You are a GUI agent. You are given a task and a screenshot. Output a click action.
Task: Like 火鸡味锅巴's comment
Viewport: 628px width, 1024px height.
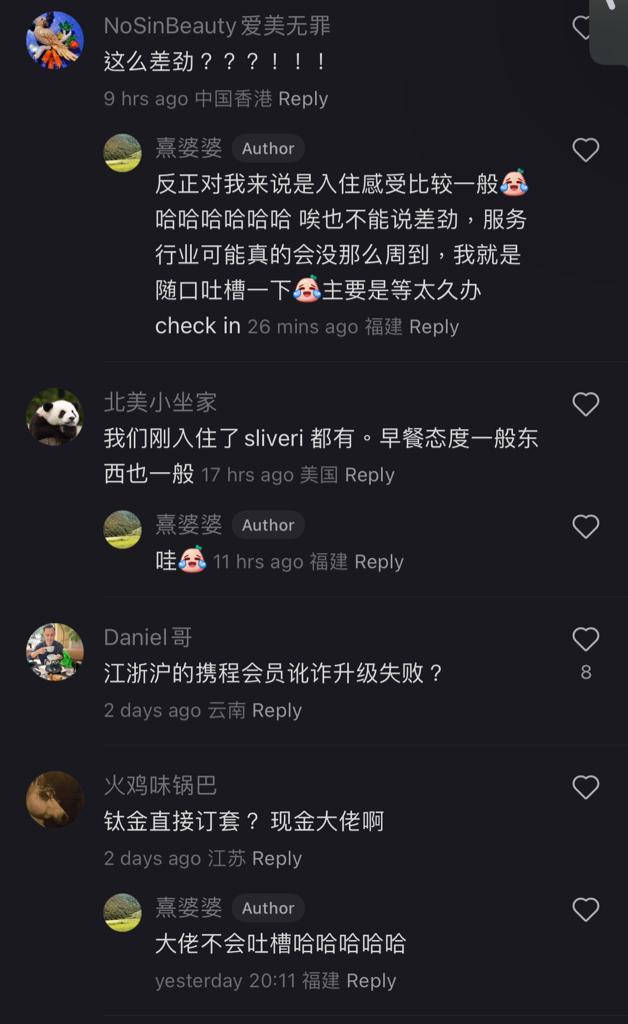click(x=585, y=787)
